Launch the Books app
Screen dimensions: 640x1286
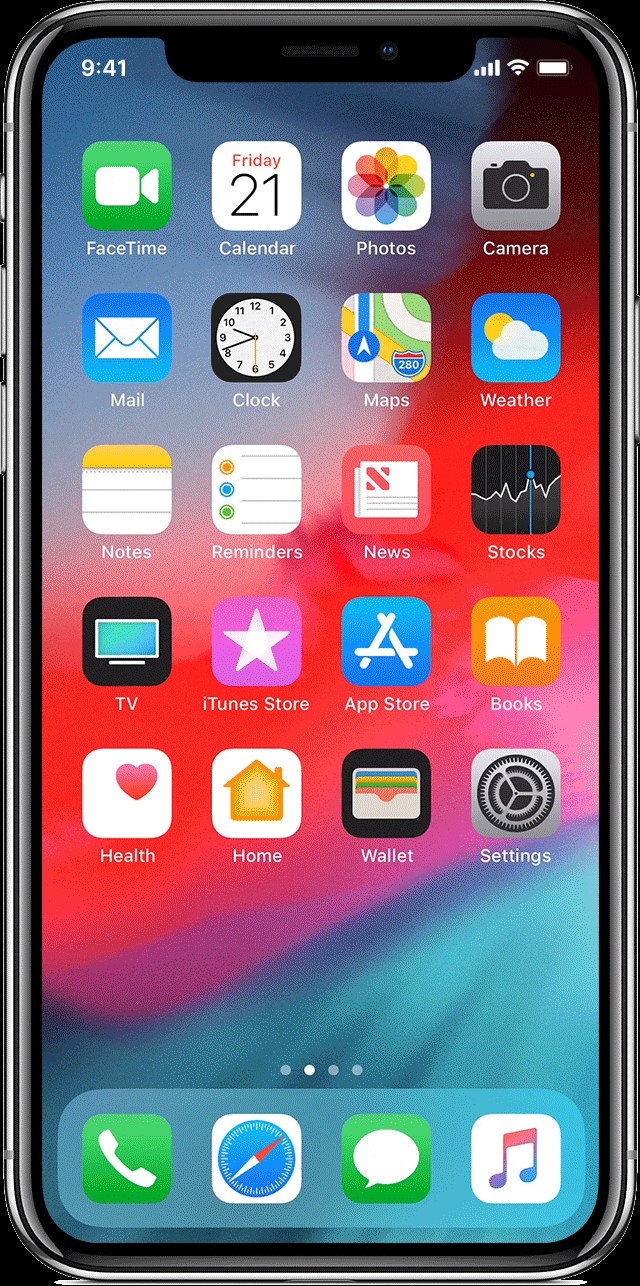[516, 642]
